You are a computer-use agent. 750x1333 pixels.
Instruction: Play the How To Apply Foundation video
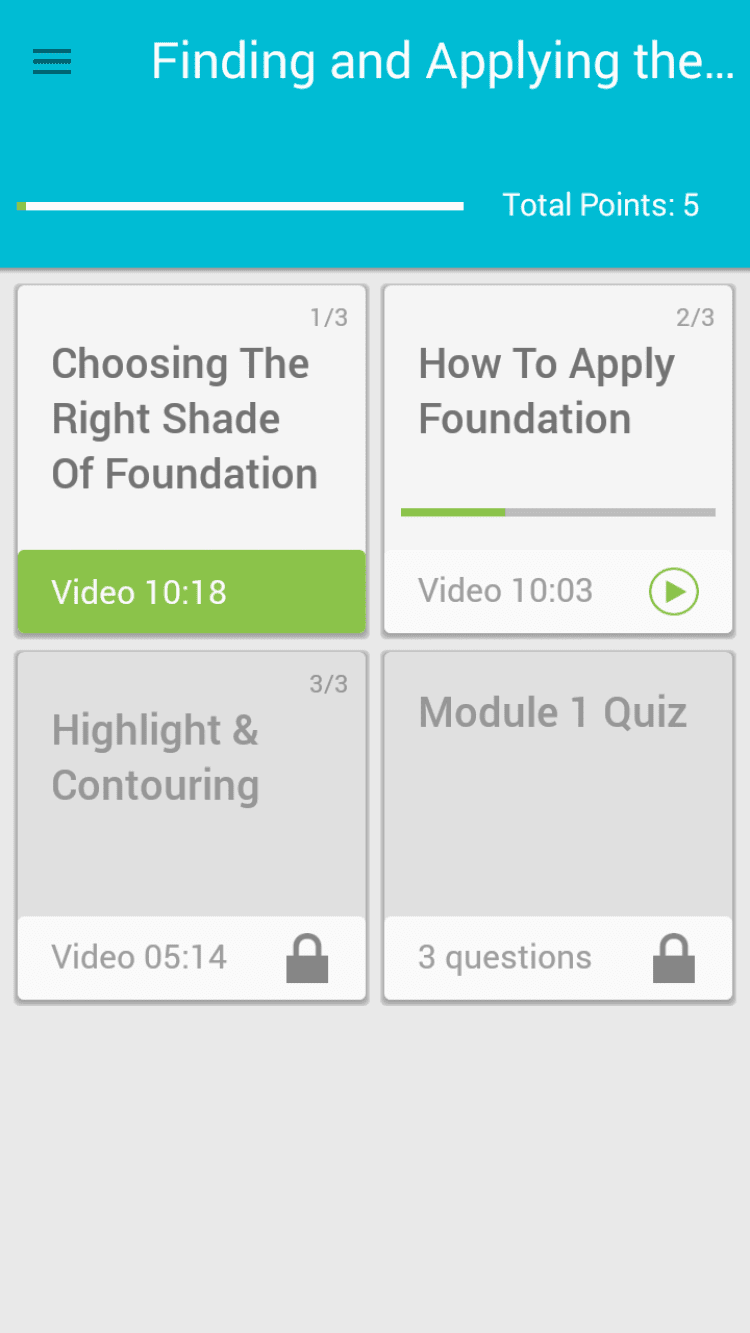click(x=673, y=591)
